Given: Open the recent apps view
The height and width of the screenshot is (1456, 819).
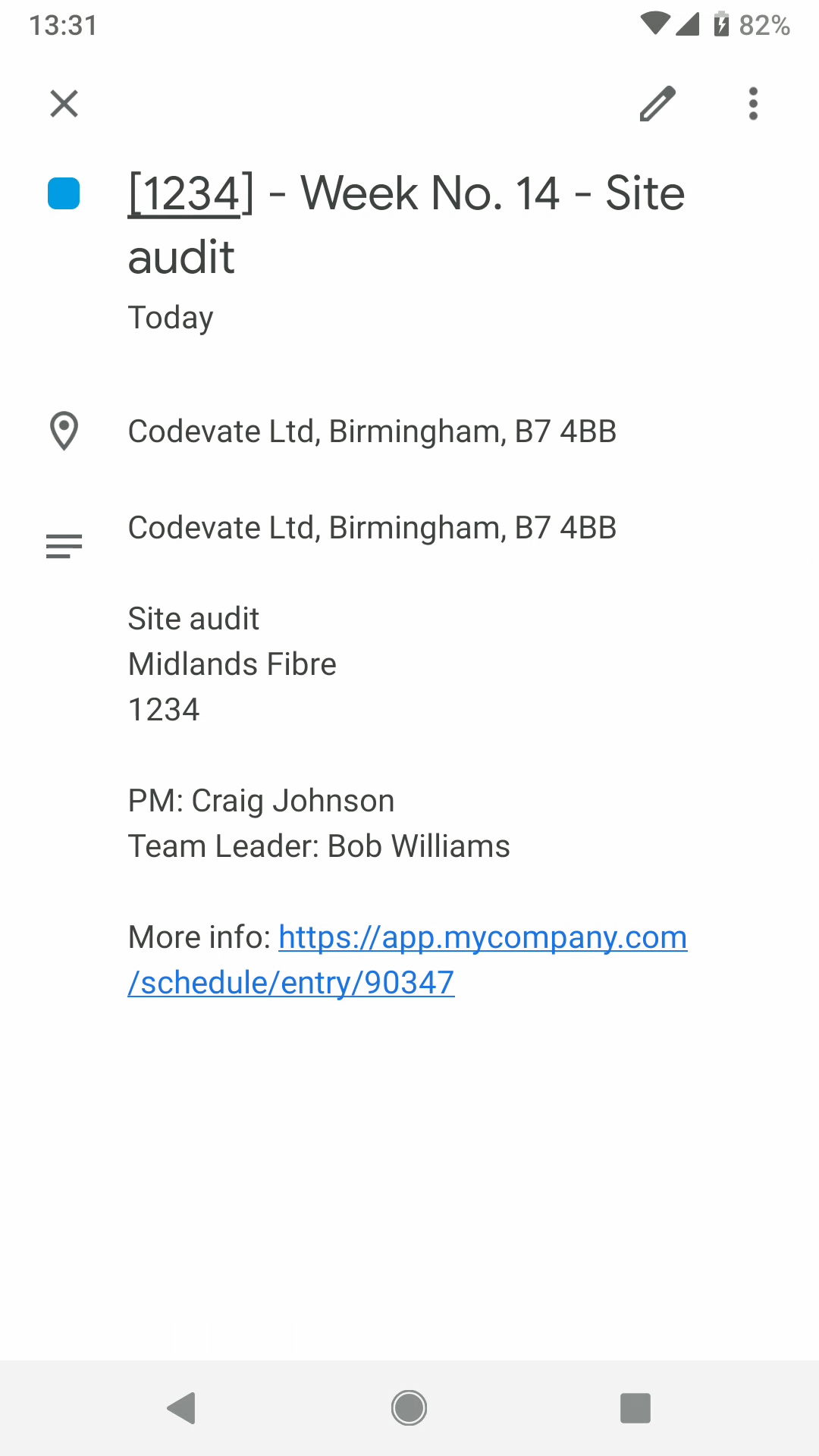Looking at the screenshot, I should (x=635, y=1408).
